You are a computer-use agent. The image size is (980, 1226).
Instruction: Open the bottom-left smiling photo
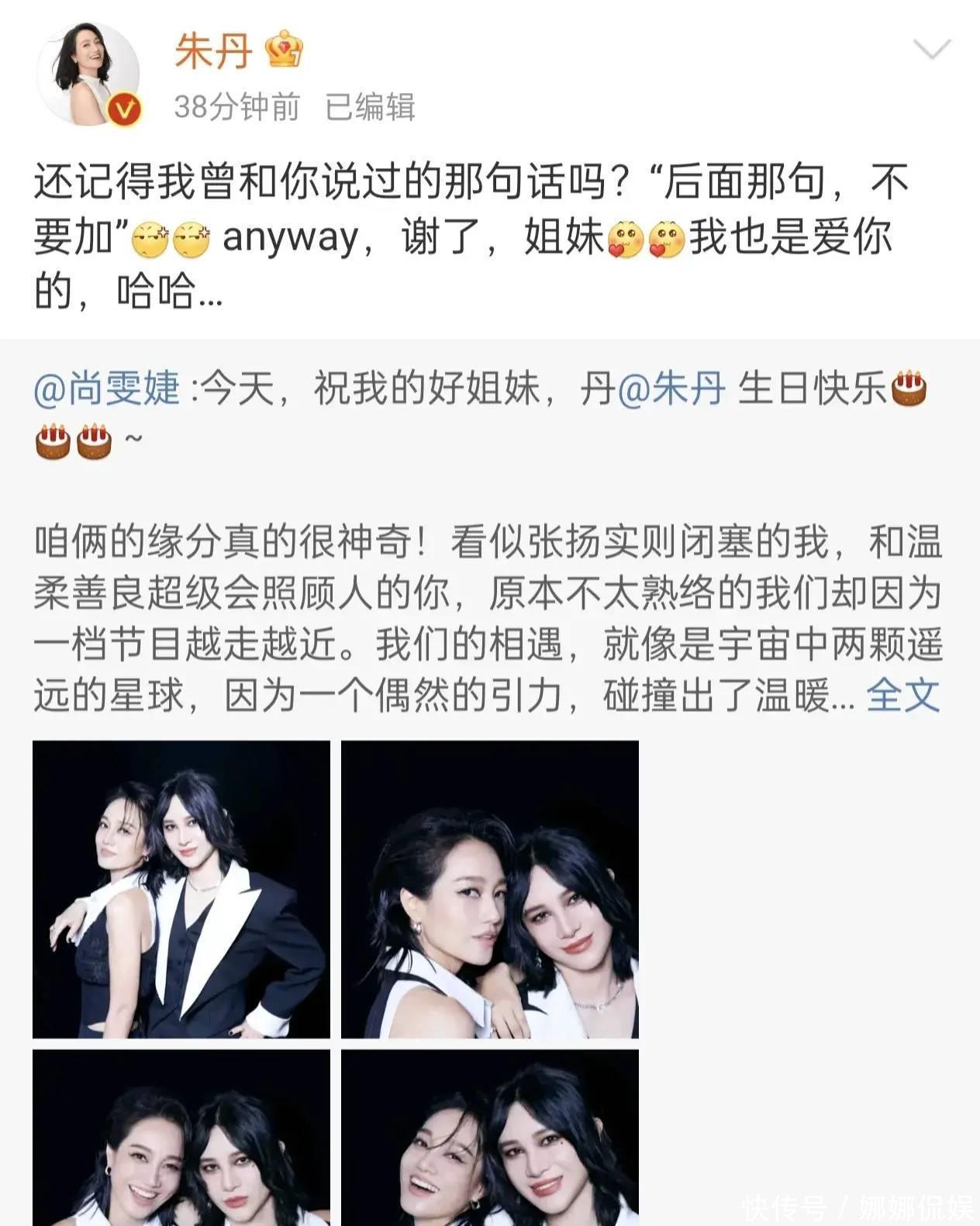(181, 1138)
